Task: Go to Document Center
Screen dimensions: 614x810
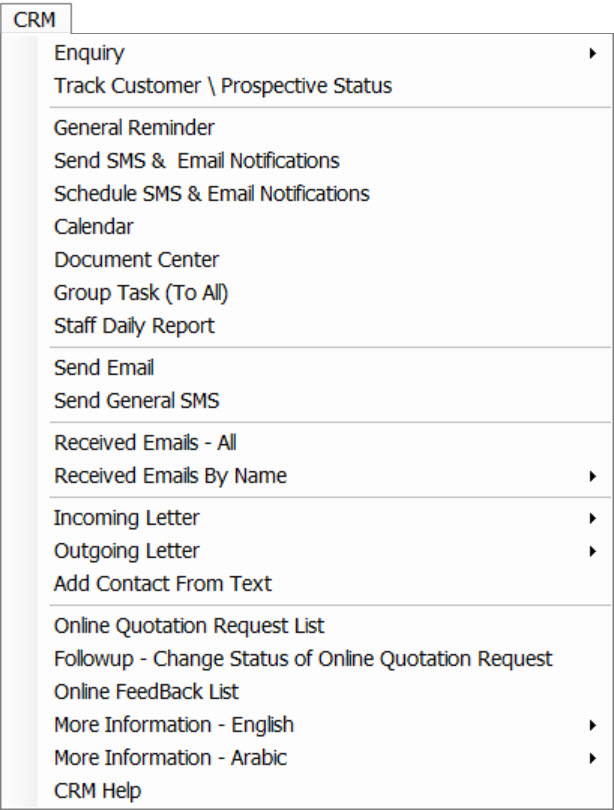Action: [136, 260]
